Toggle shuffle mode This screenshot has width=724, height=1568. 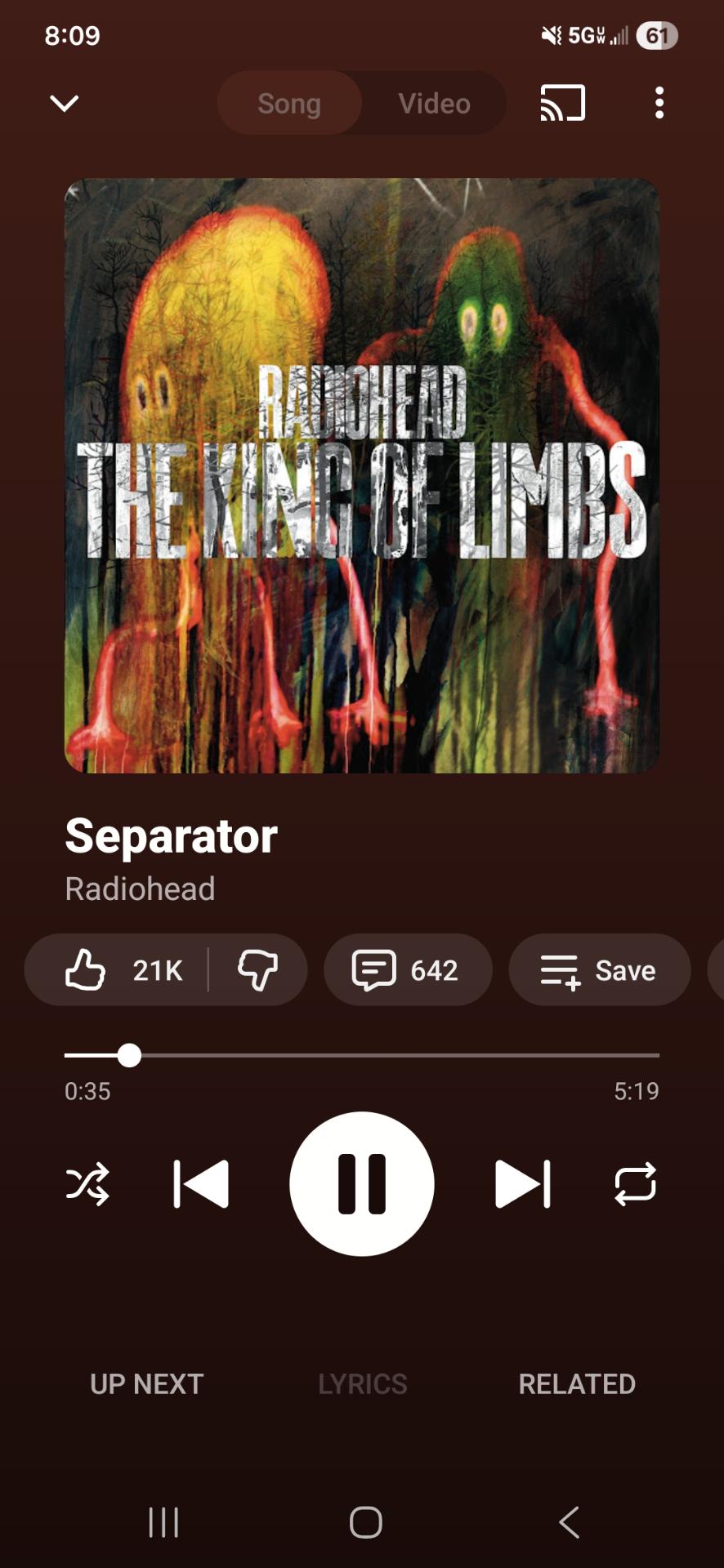[x=87, y=1184]
